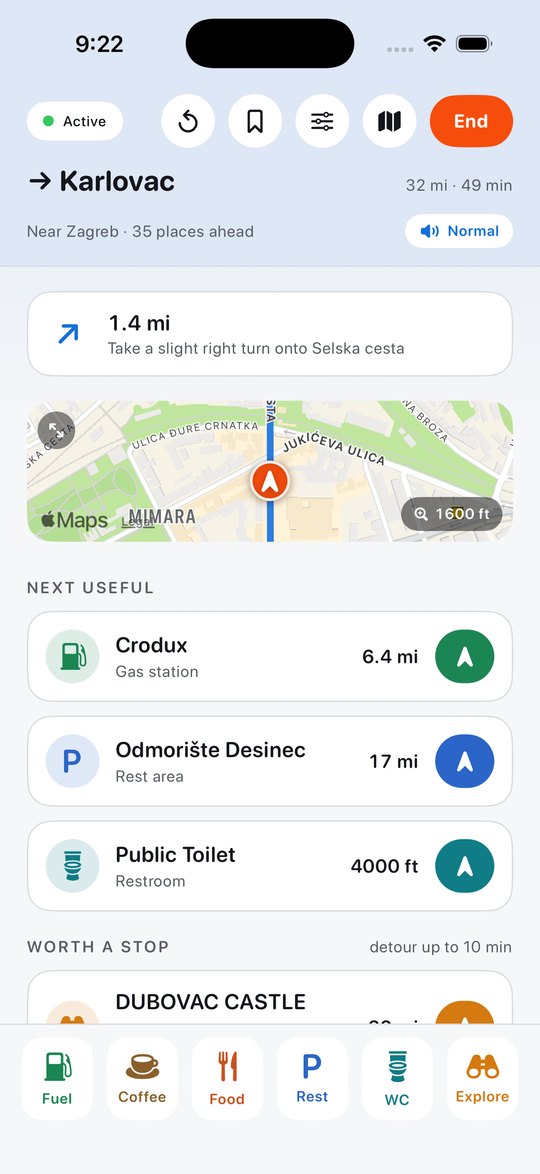This screenshot has height=1174, width=540.
Task: Change the Normal voice volume setting
Action: coord(459,231)
